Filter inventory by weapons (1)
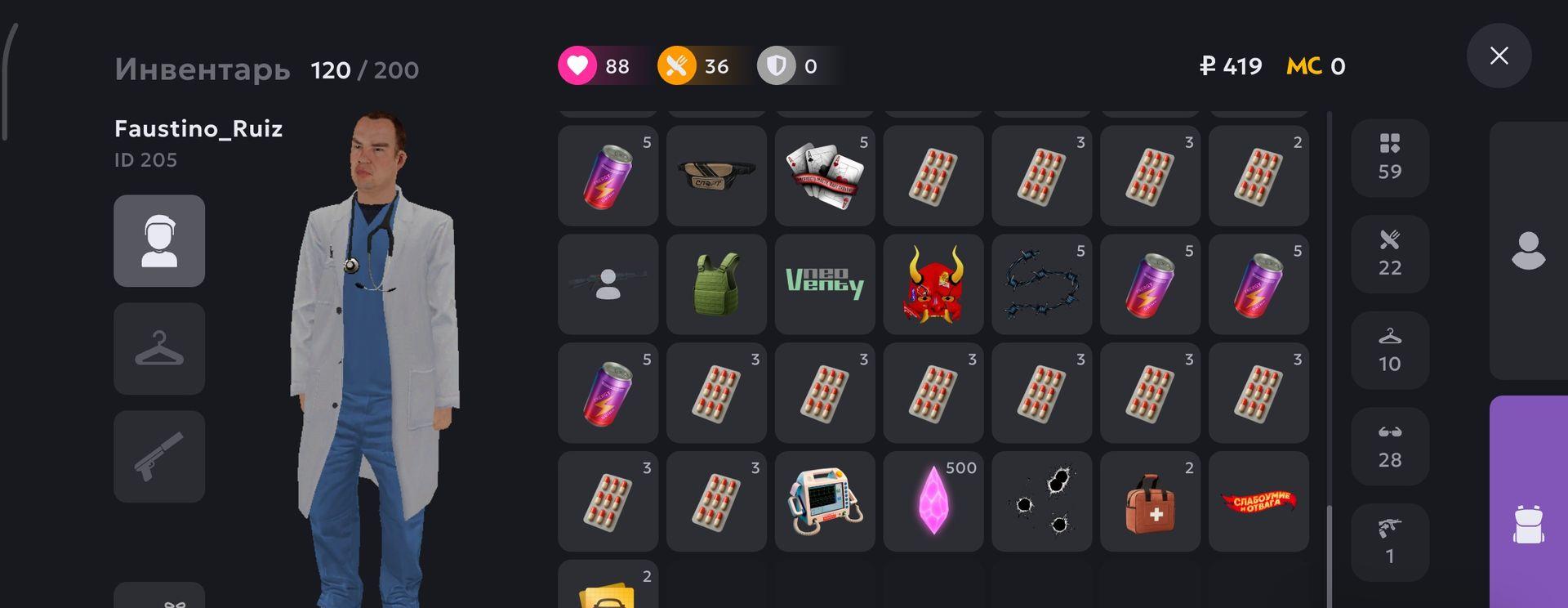1568x608 pixels. tap(1389, 543)
